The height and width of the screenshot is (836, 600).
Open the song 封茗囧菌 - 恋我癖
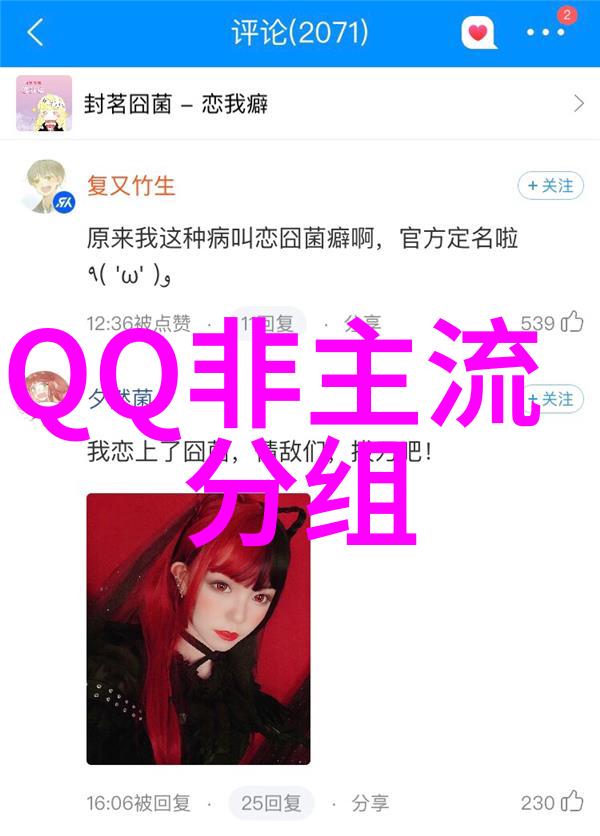pos(300,103)
